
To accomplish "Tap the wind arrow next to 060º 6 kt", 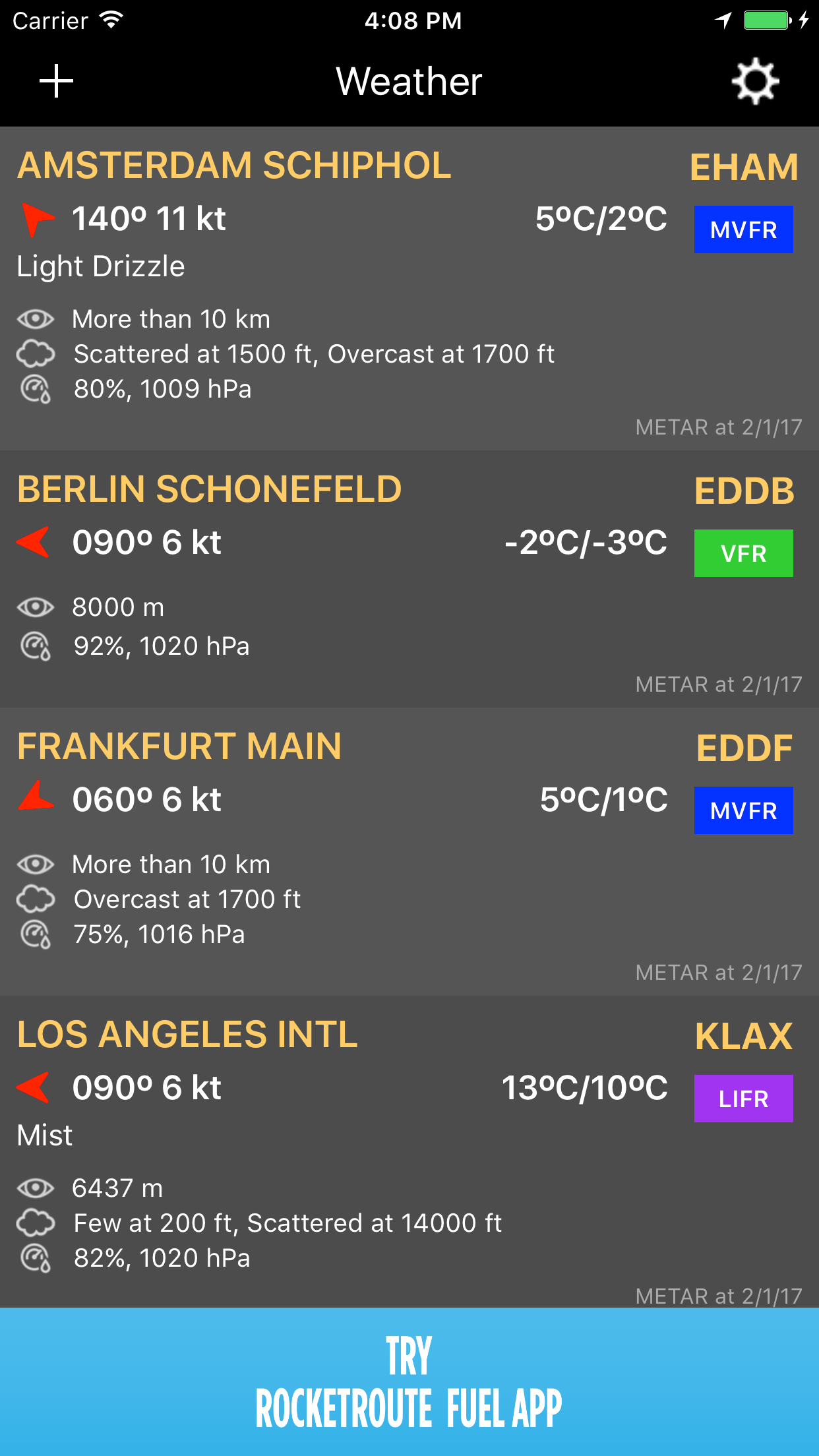I will [x=36, y=799].
